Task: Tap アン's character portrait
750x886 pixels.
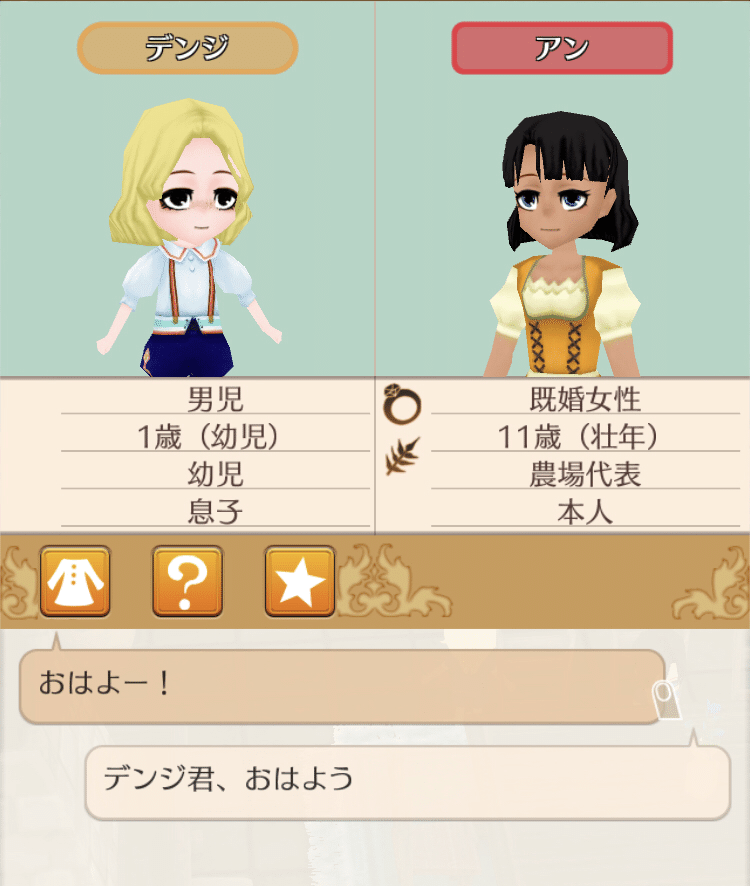Action: point(560,230)
